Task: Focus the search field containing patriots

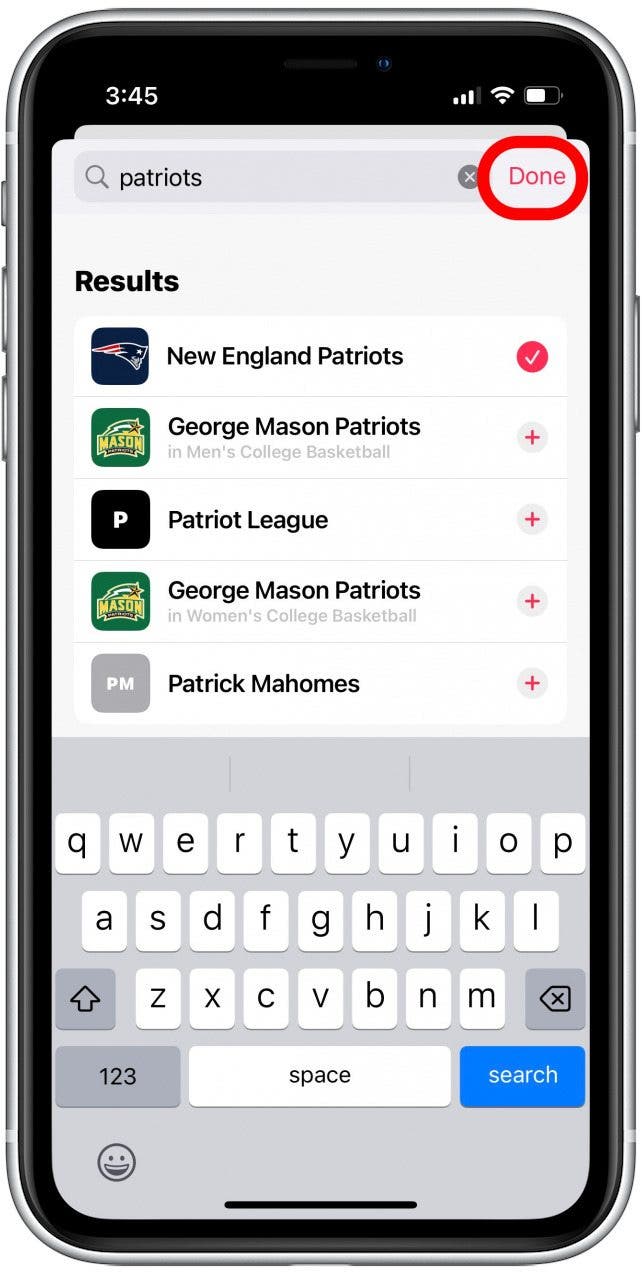Action: point(280,178)
